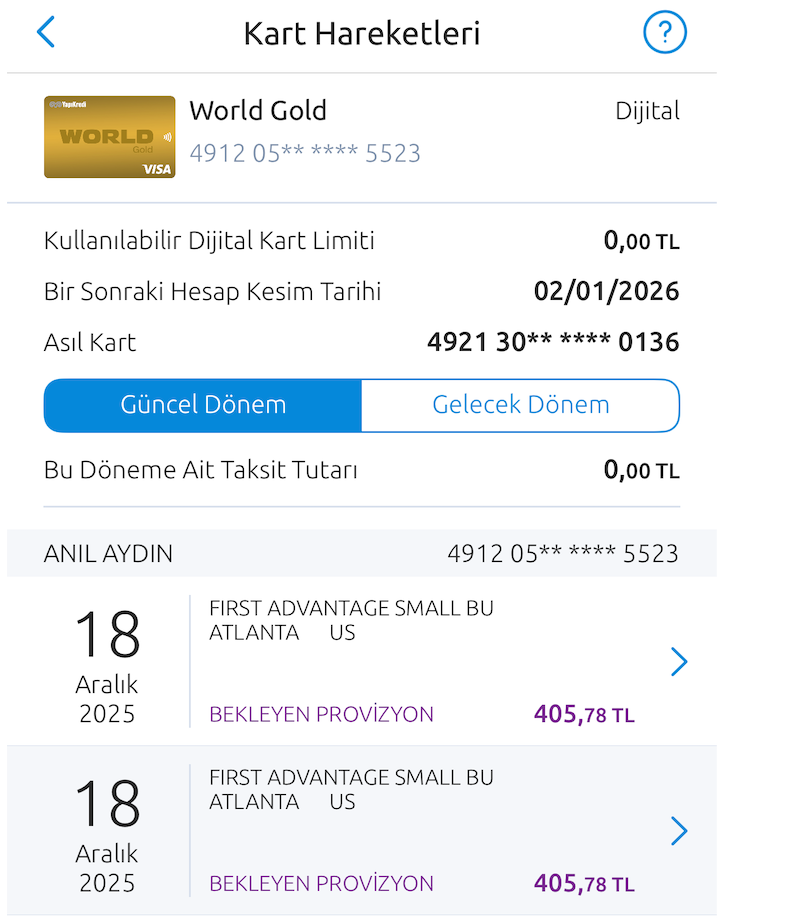Screen dimensions: 794x918
Task: Switch to the Gelecek Dönem tab
Action: [x=521, y=405]
